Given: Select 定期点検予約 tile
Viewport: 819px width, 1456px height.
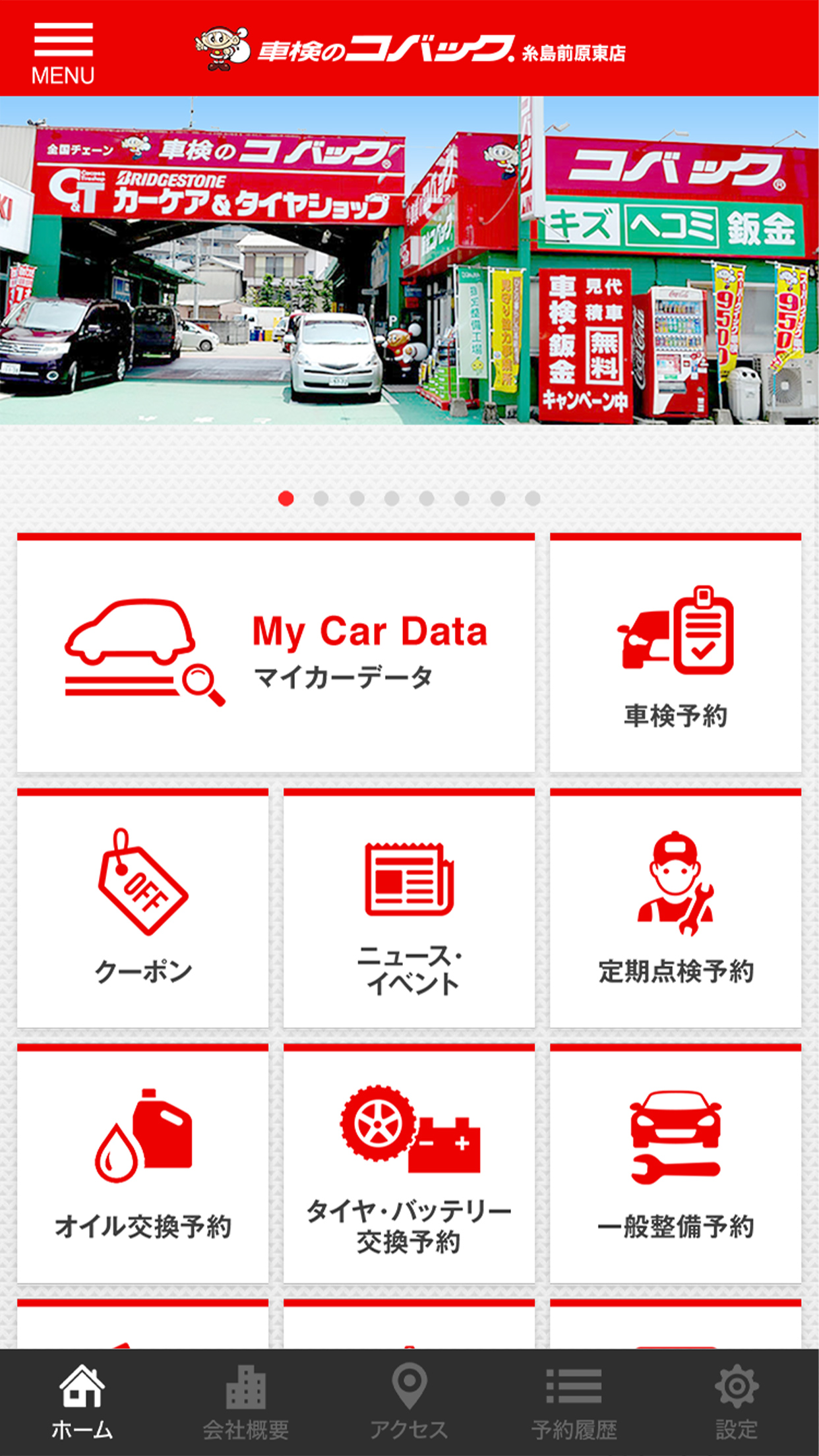Looking at the screenshot, I should (675, 909).
